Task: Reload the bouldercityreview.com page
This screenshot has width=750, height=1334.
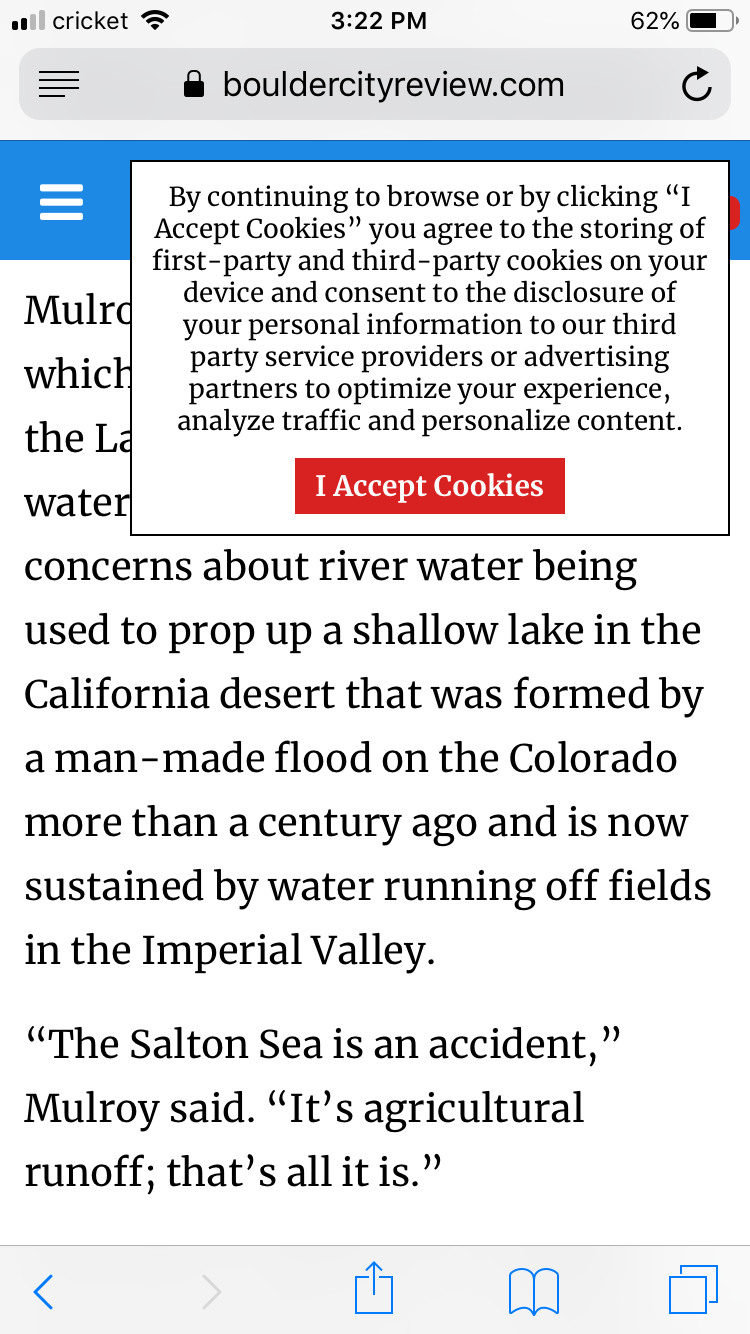Action: click(696, 86)
